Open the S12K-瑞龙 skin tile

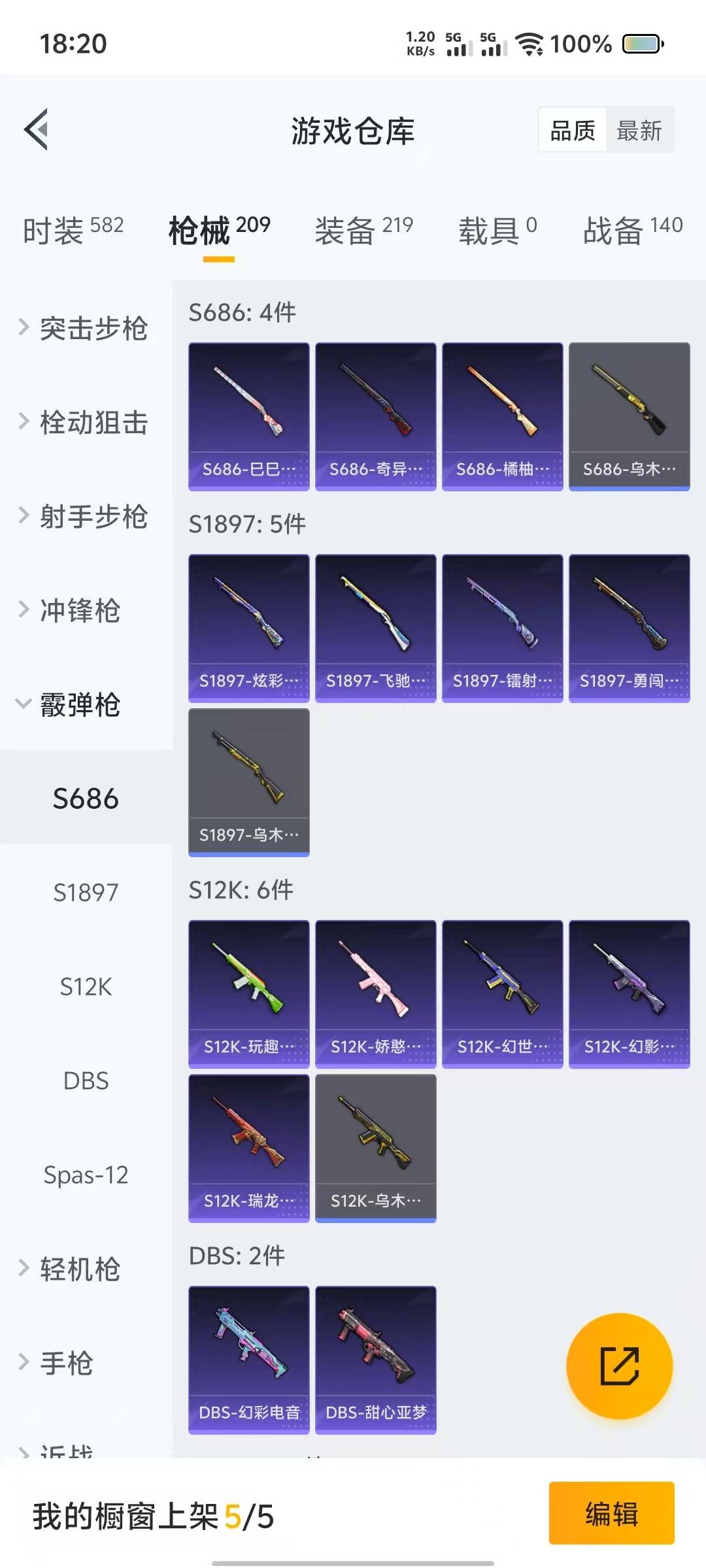click(248, 1148)
